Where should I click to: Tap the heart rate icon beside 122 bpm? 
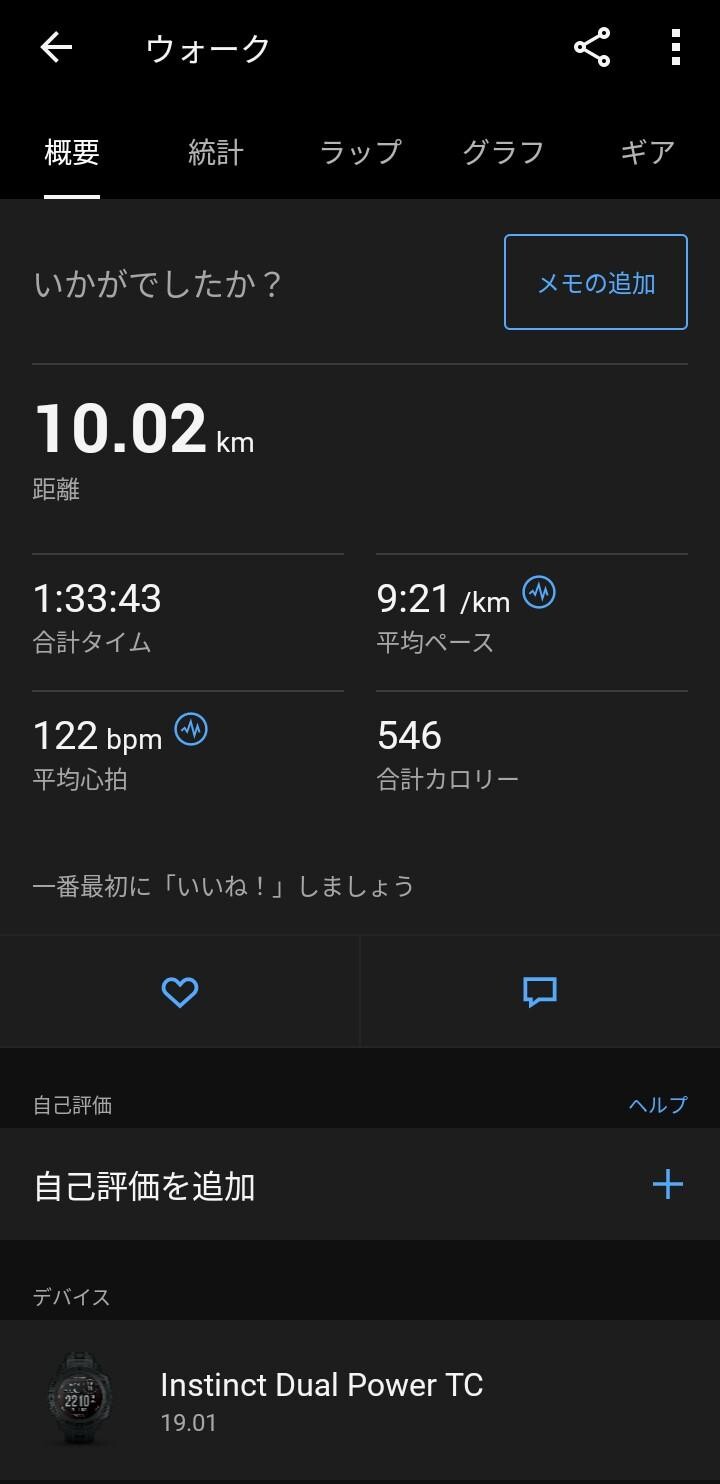[x=191, y=729]
